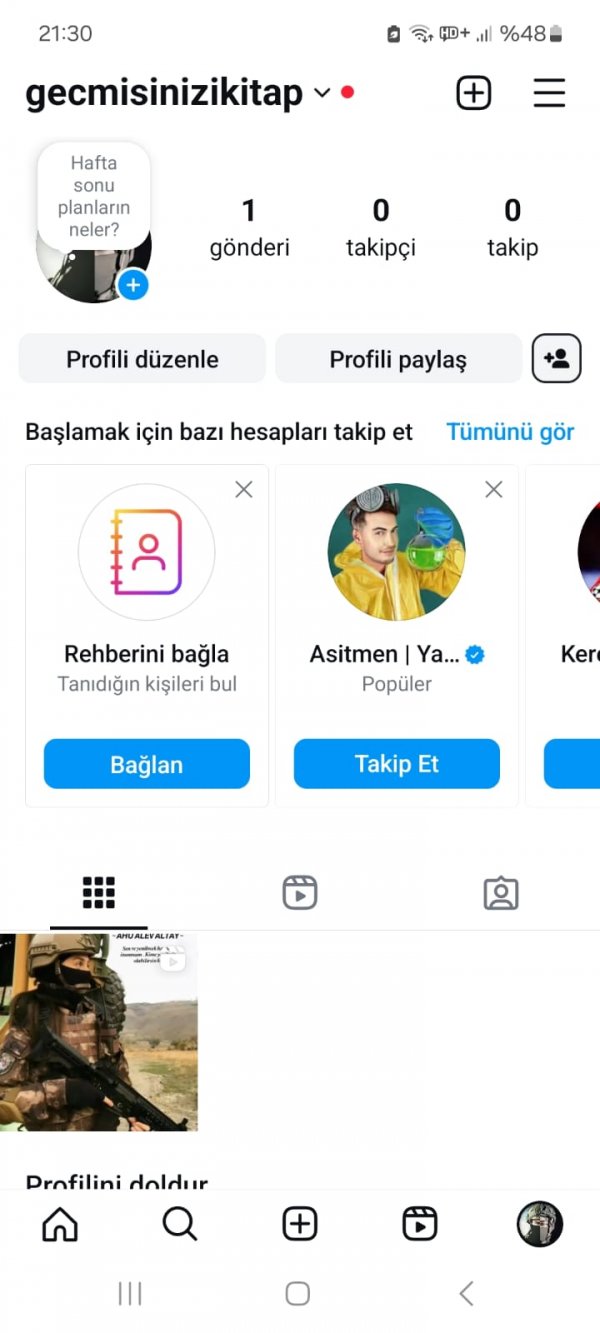Tap the system back button

[x=466, y=1293]
